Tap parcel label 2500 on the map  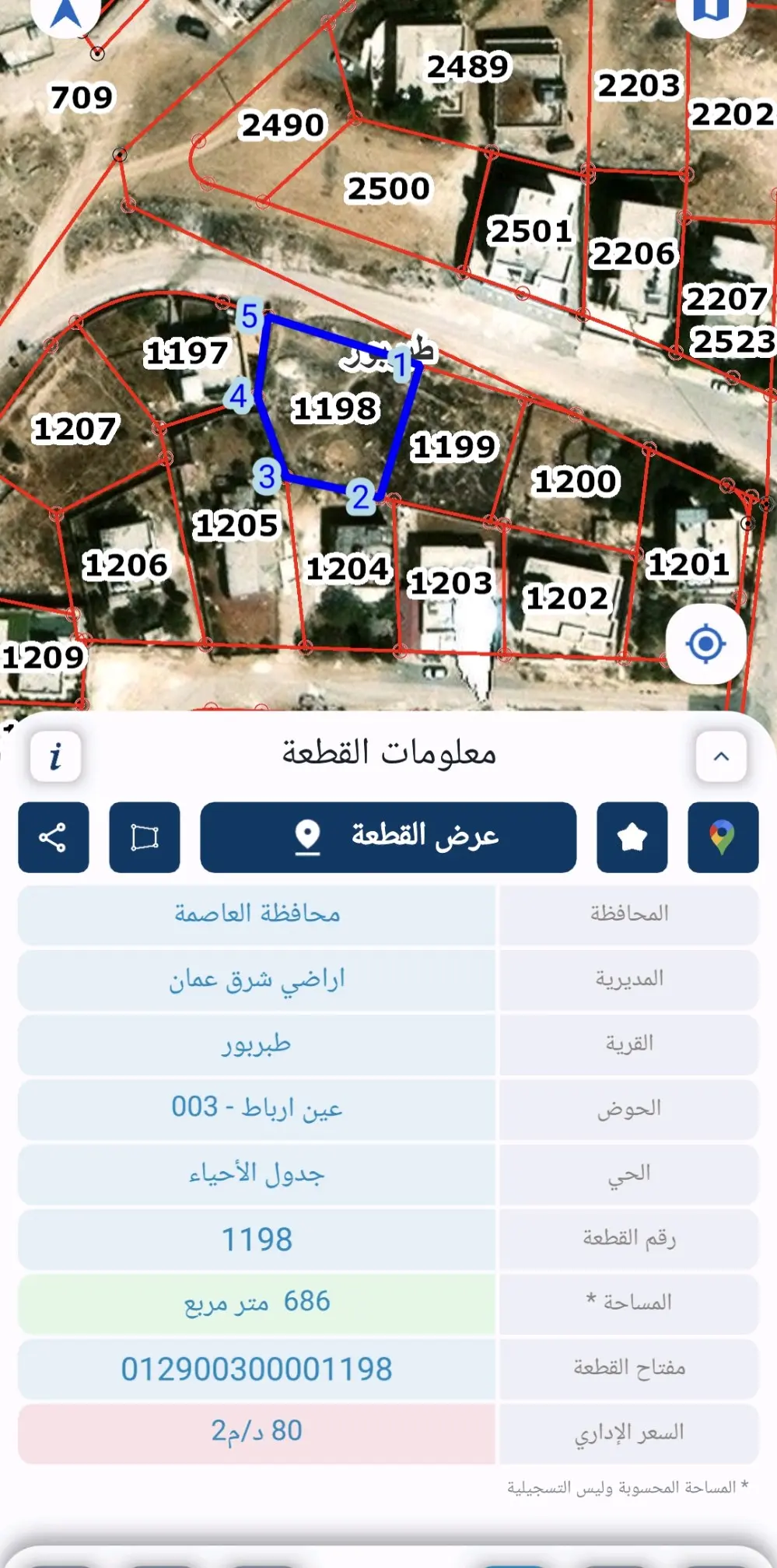[x=389, y=188]
